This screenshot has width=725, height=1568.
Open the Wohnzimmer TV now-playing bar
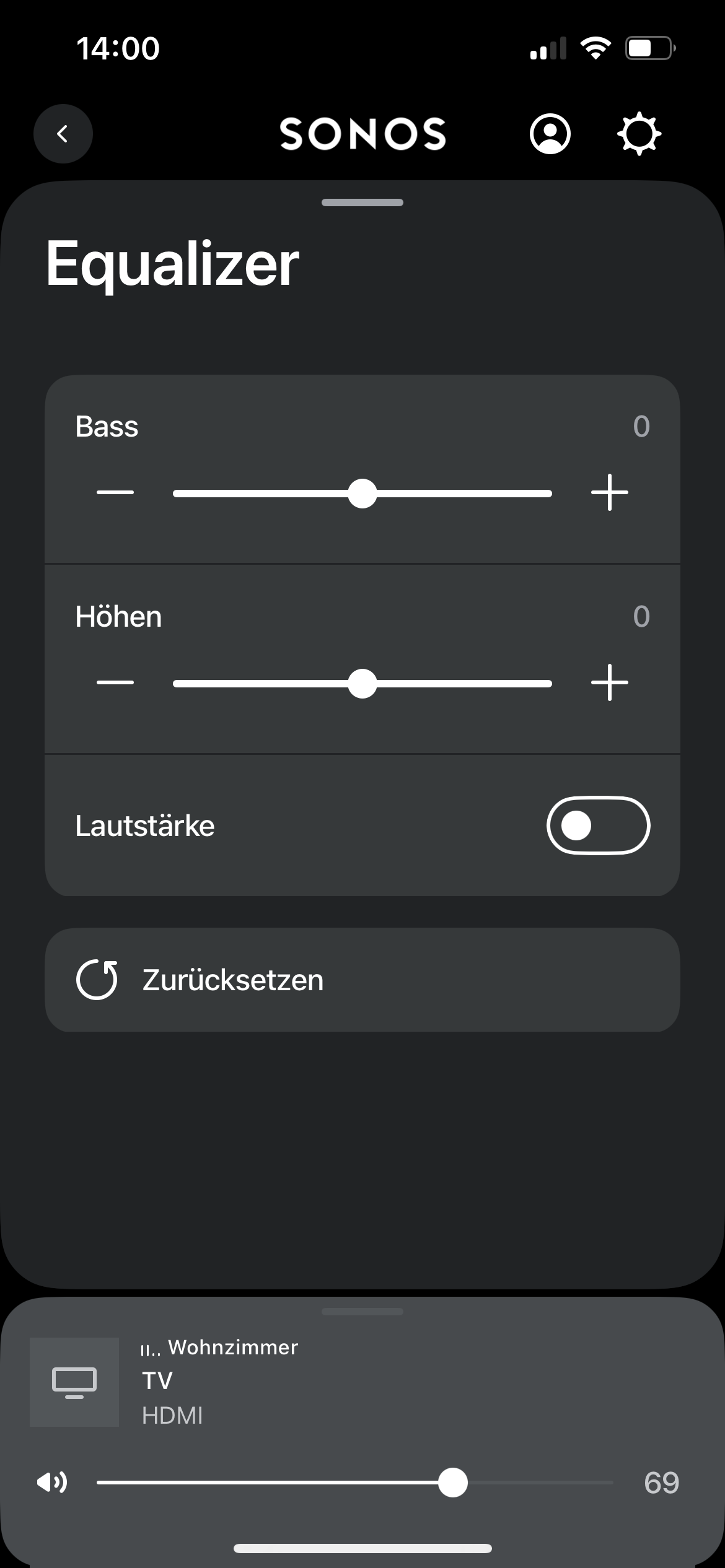pos(362,1382)
